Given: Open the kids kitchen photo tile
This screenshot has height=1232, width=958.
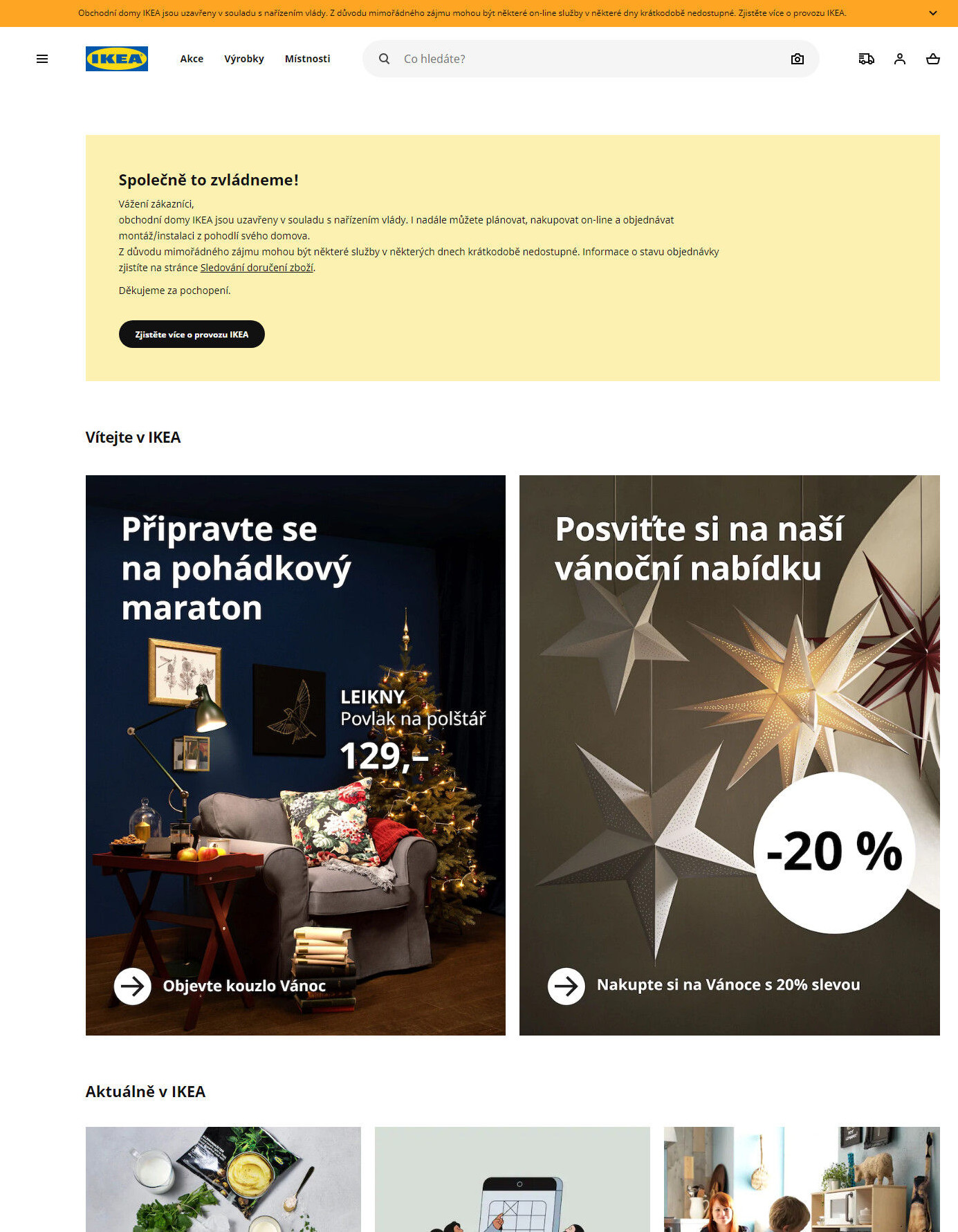Looking at the screenshot, I should [x=801, y=1179].
